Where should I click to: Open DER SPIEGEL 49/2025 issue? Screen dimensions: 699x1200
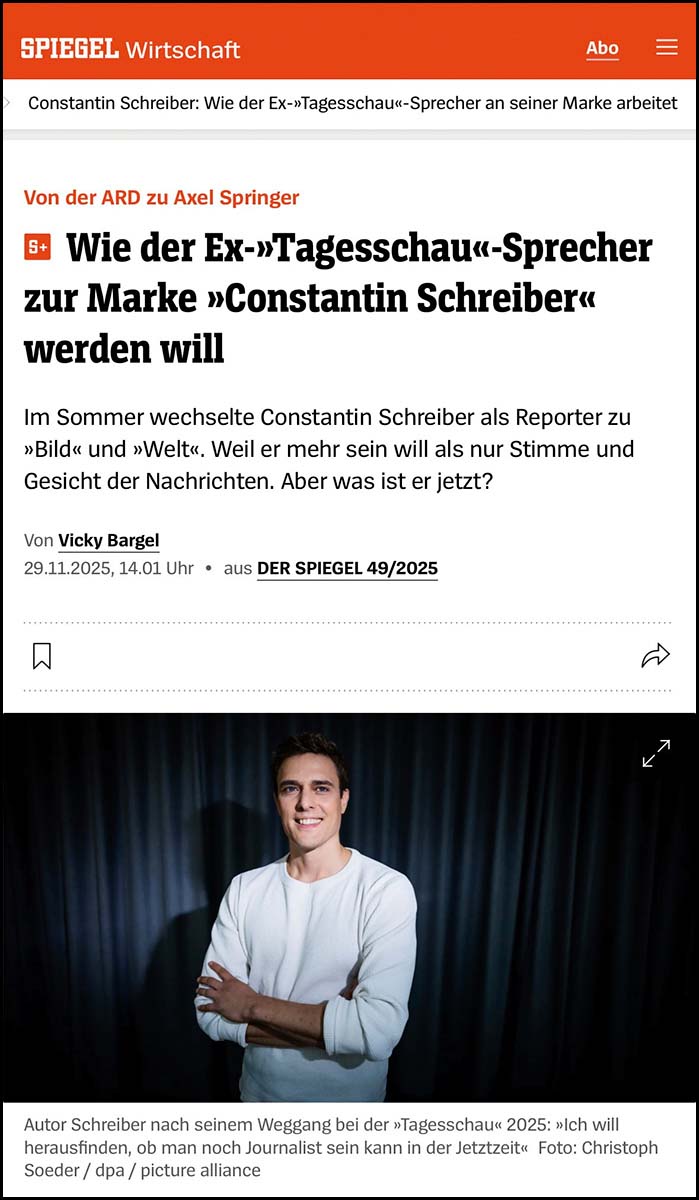[347, 569]
